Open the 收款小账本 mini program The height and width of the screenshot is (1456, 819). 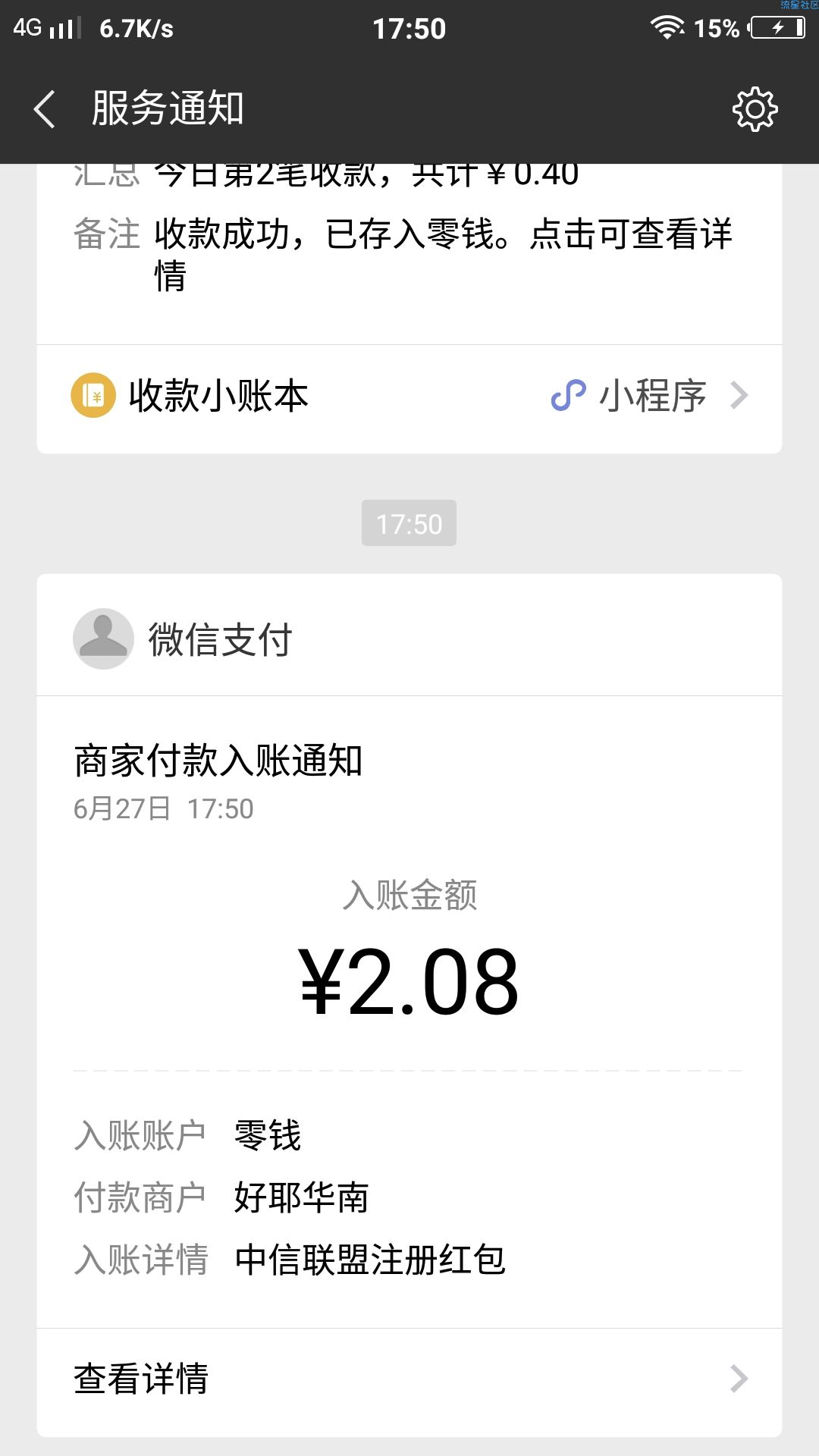409,397
